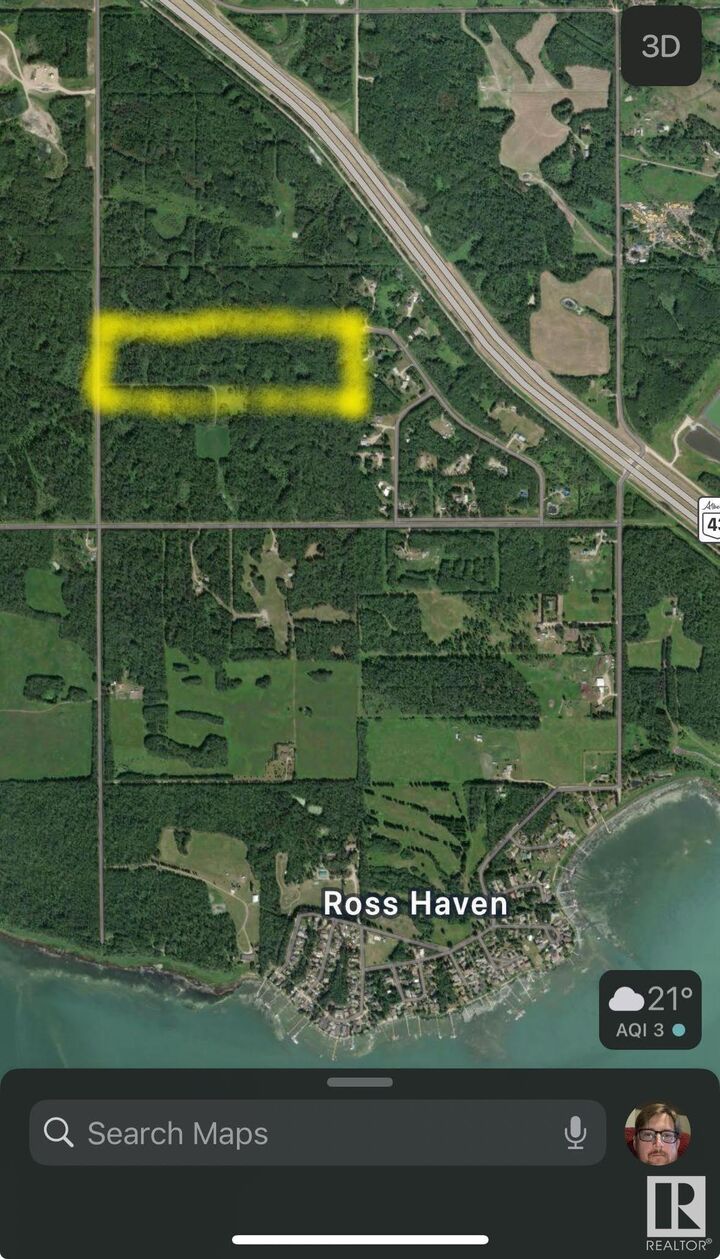Start voice search with the microphone
720x1259 pixels.
tap(575, 1133)
